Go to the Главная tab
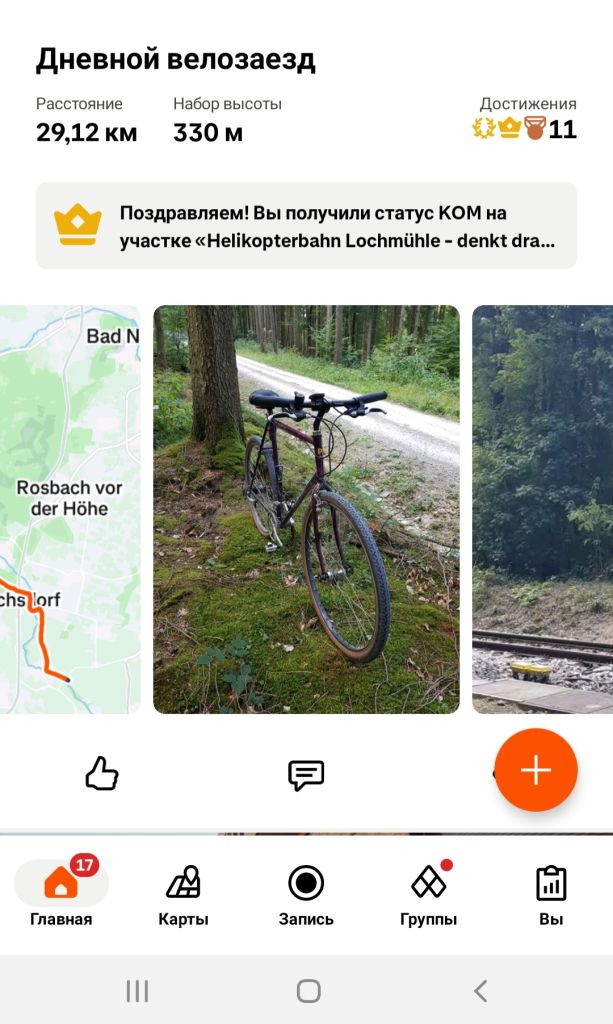 (61, 895)
